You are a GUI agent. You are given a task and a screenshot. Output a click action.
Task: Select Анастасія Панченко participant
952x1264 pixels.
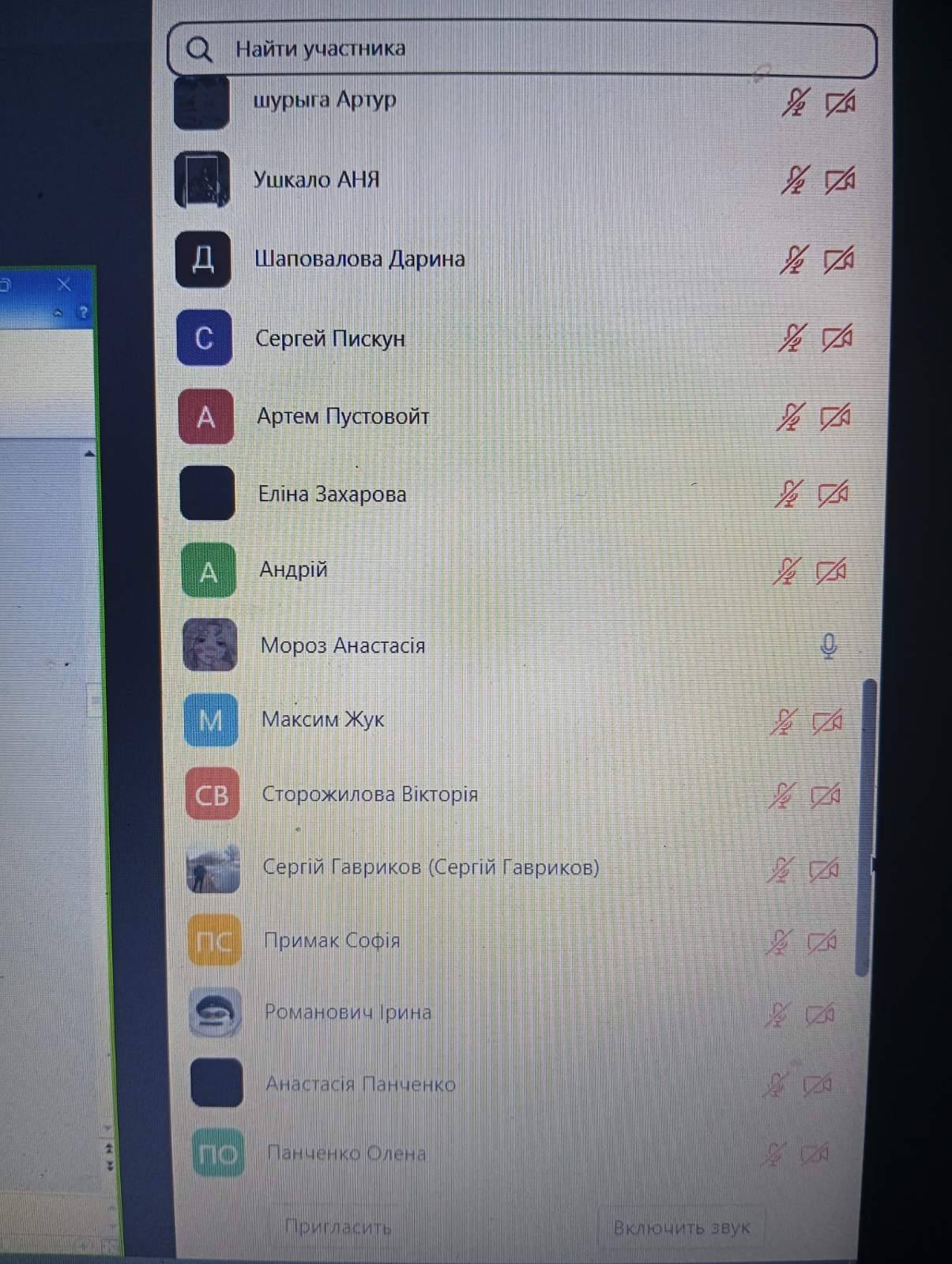click(360, 1084)
